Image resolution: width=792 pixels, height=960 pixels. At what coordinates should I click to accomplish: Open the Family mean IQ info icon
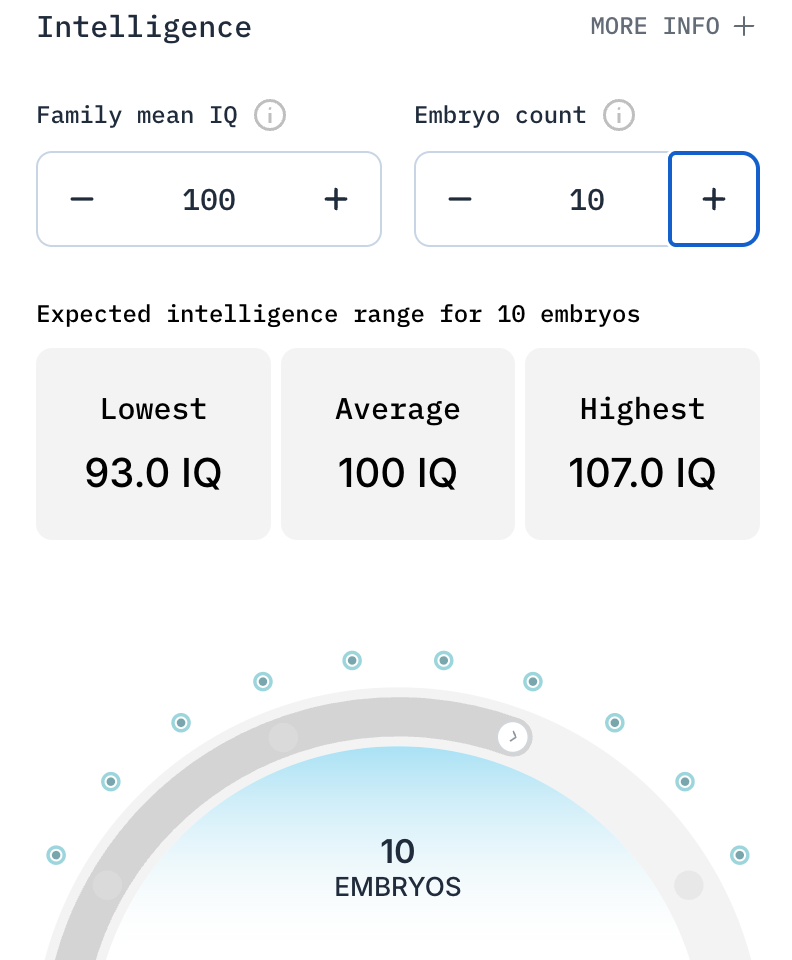point(270,116)
